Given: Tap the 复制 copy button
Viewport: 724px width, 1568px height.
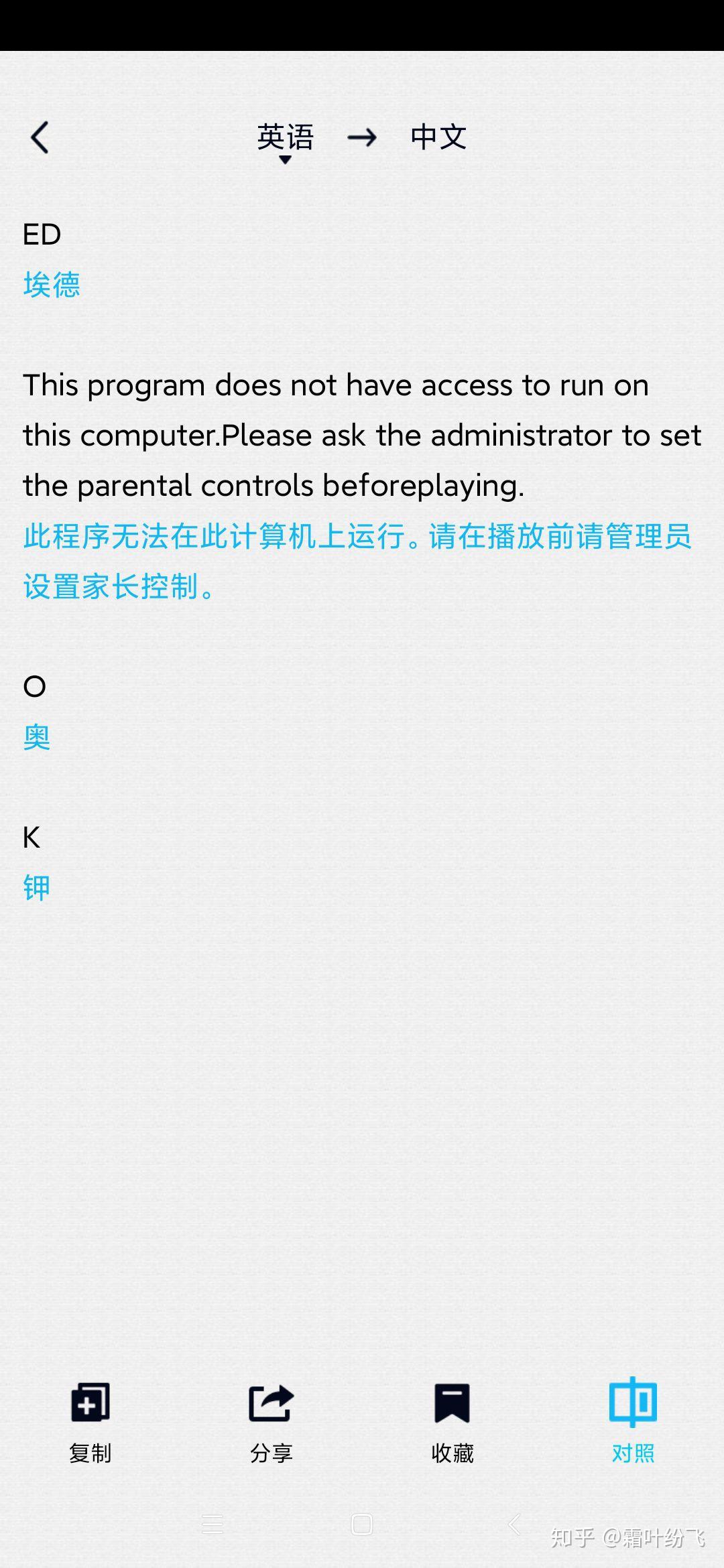Looking at the screenshot, I should pyautogui.click(x=90, y=1422).
